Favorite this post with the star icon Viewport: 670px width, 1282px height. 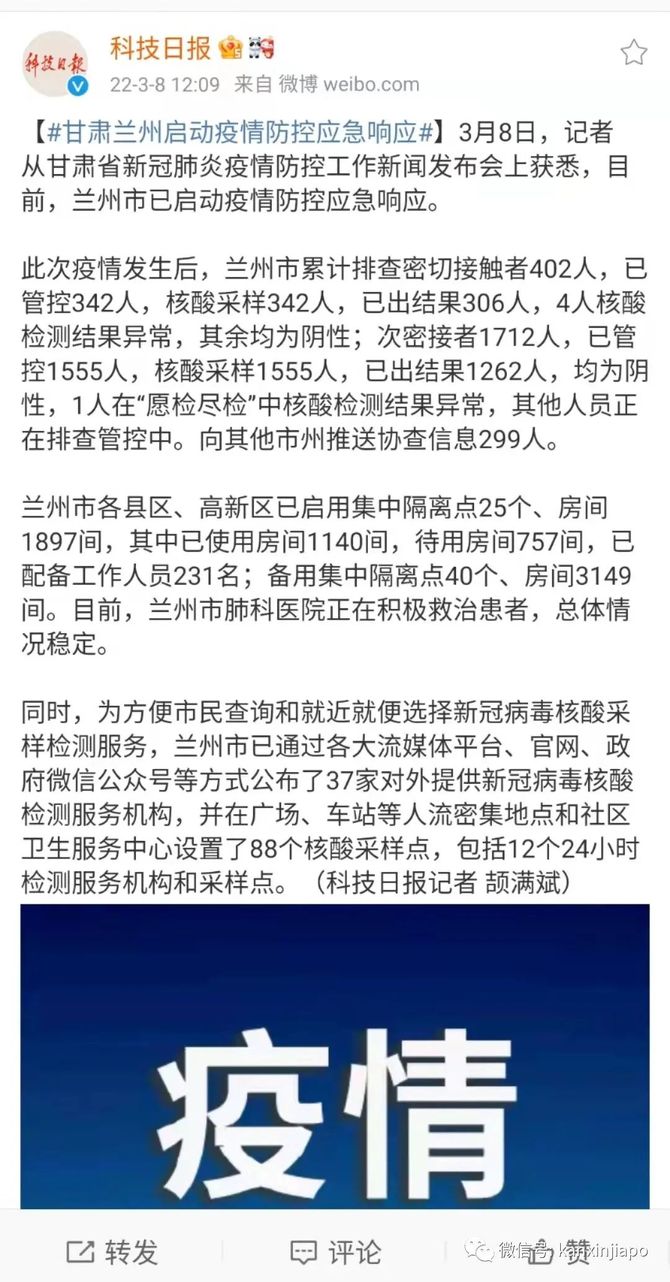[633, 53]
